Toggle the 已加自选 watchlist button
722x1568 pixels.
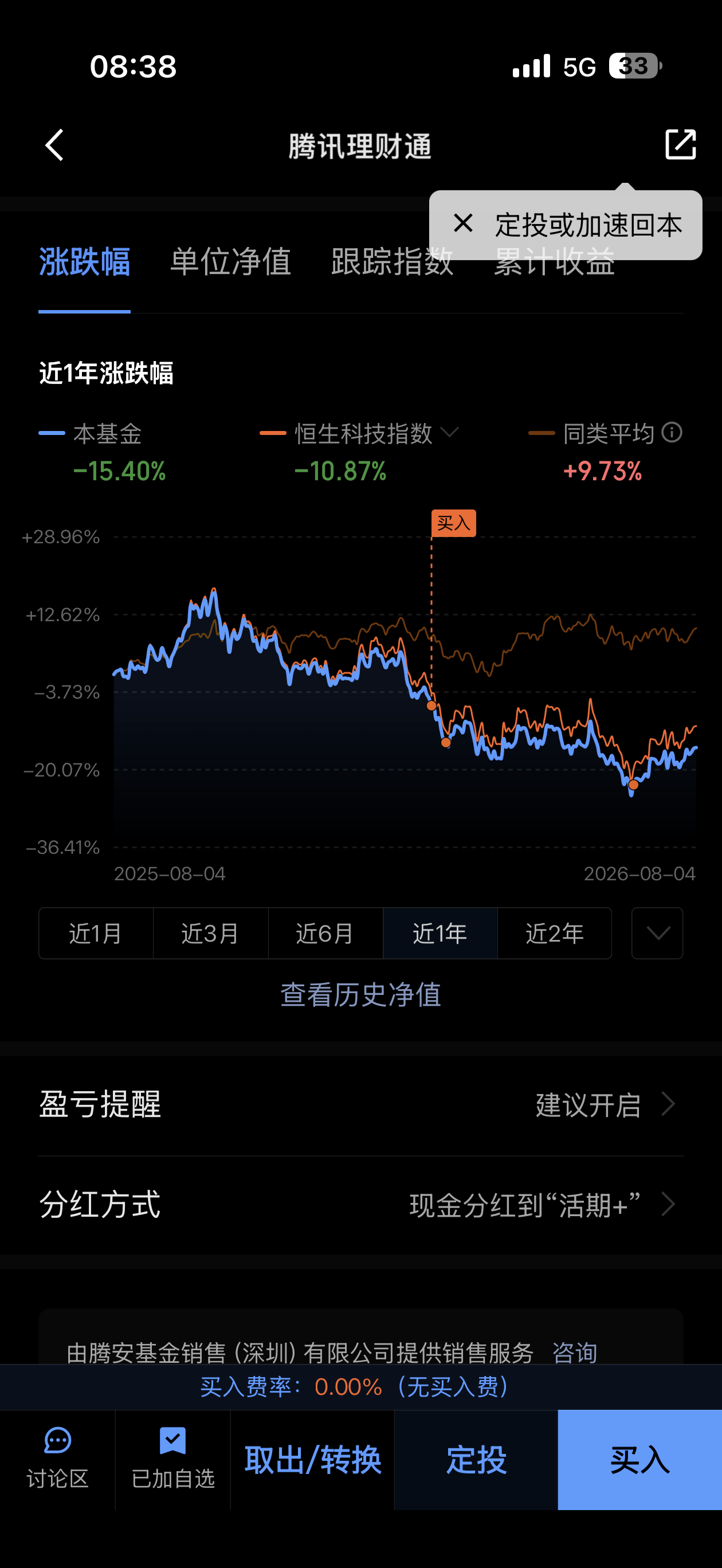[173, 1459]
